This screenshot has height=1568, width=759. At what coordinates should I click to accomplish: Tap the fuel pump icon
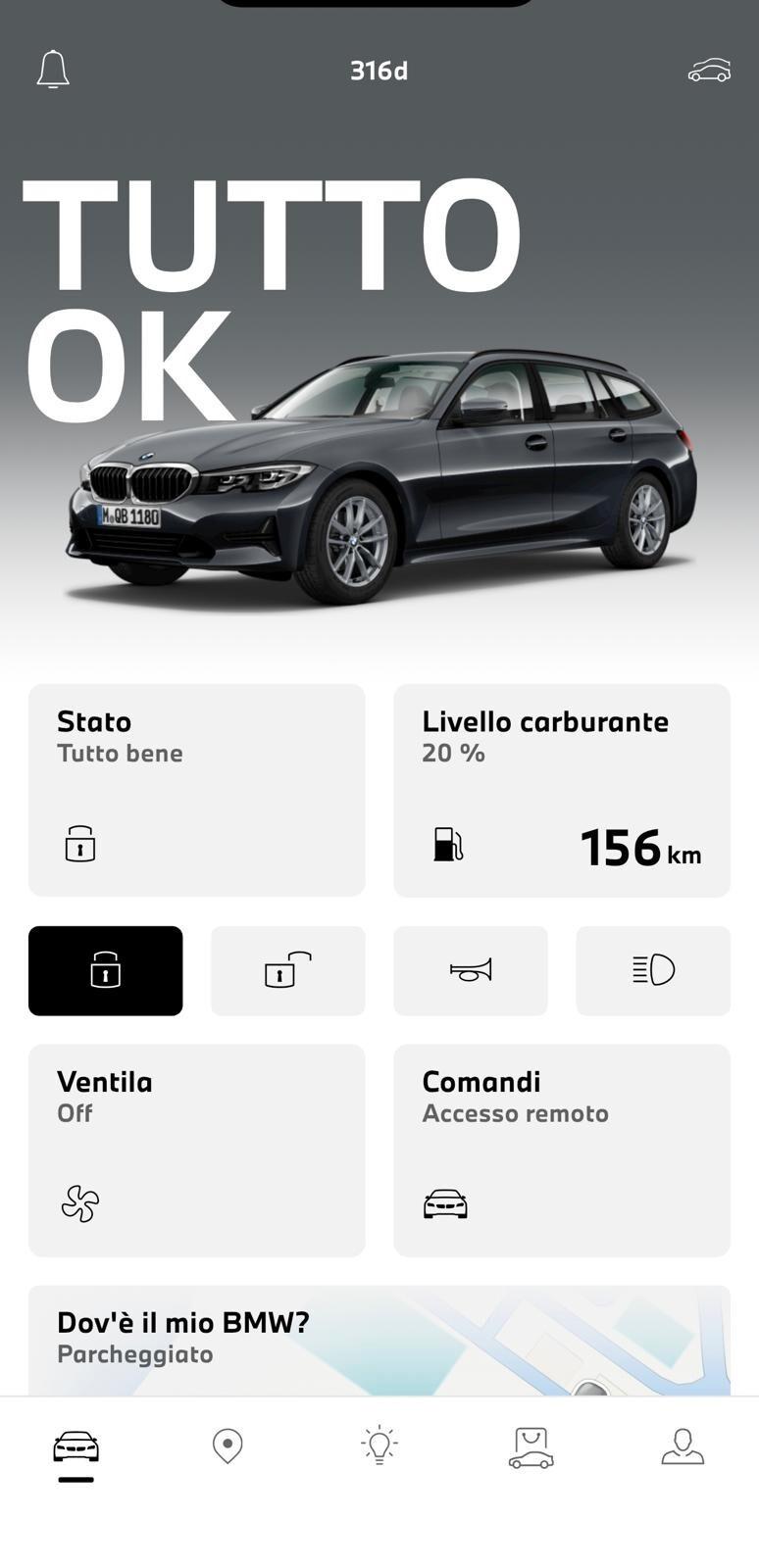point(446,844)
